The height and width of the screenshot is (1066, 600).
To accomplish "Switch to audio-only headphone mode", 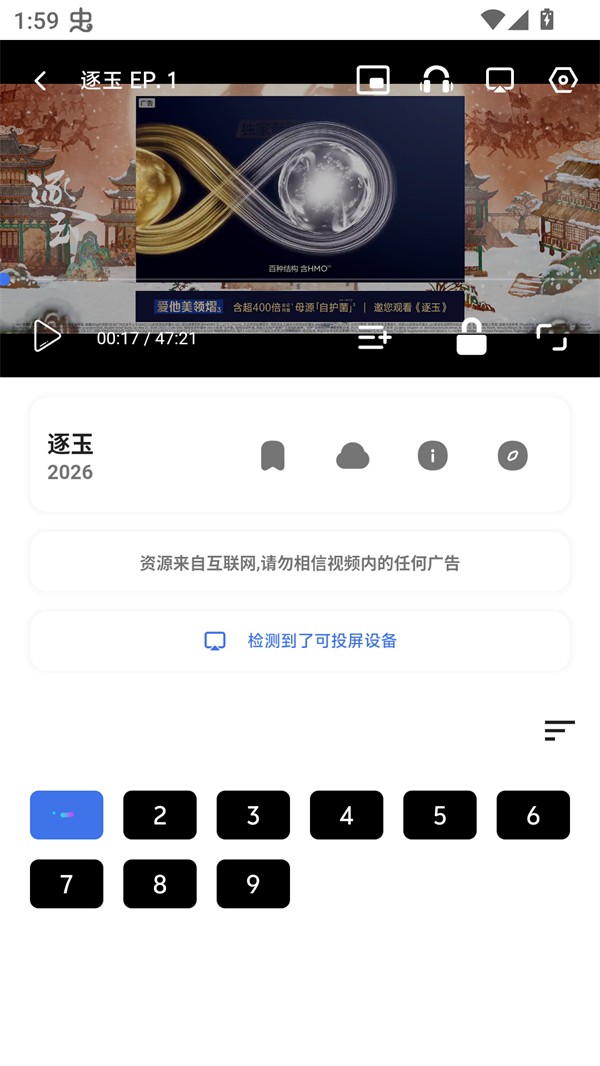I will 437,80.
